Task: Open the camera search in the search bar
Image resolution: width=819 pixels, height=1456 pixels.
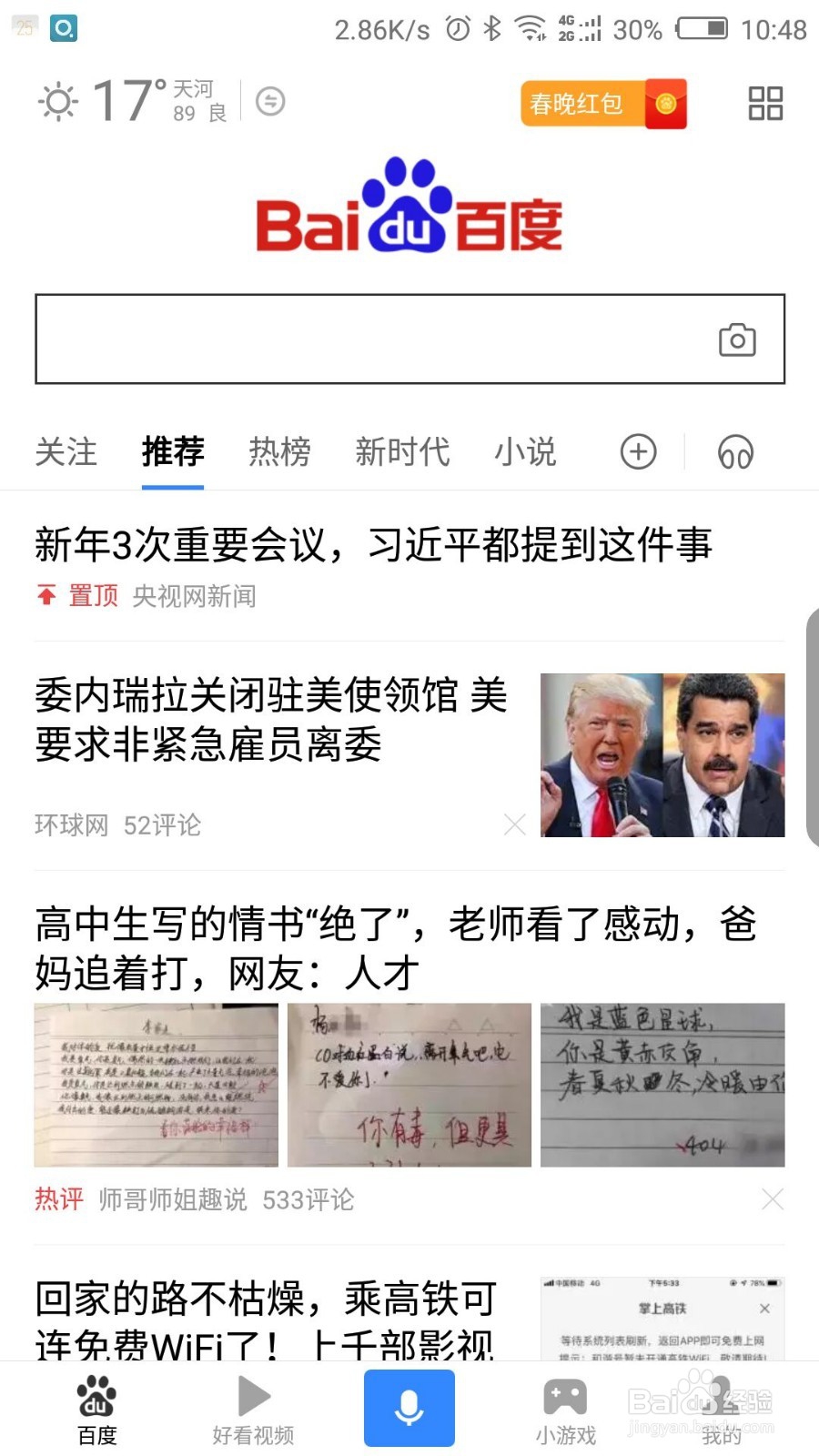Action: 737,339
